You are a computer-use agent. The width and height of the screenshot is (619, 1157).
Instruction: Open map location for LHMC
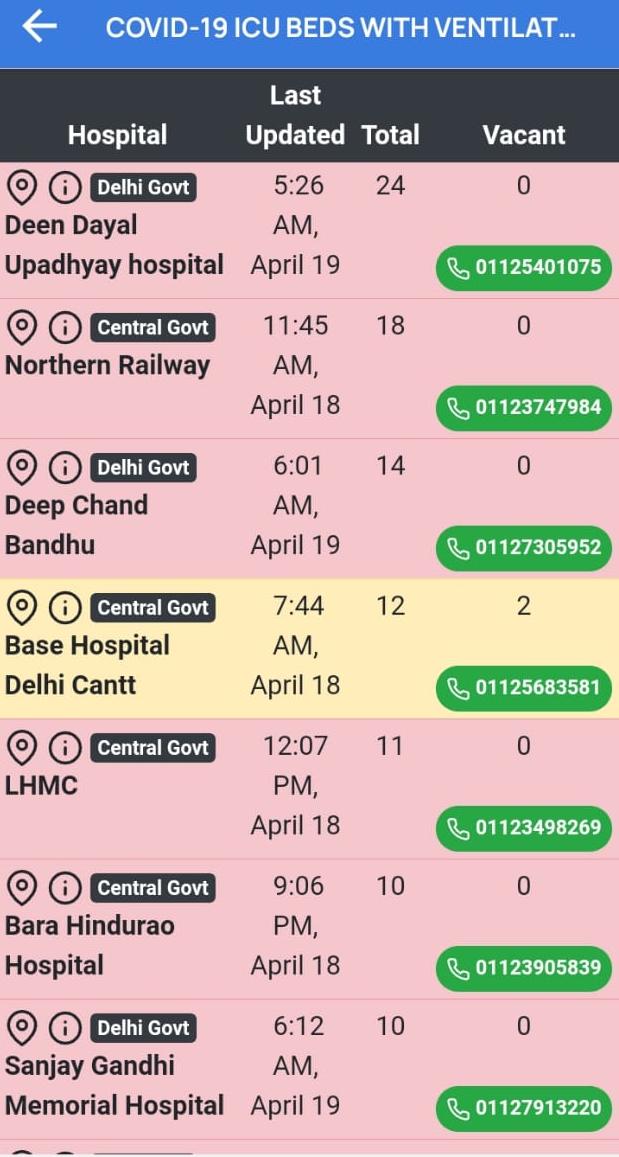click(22, 747)
